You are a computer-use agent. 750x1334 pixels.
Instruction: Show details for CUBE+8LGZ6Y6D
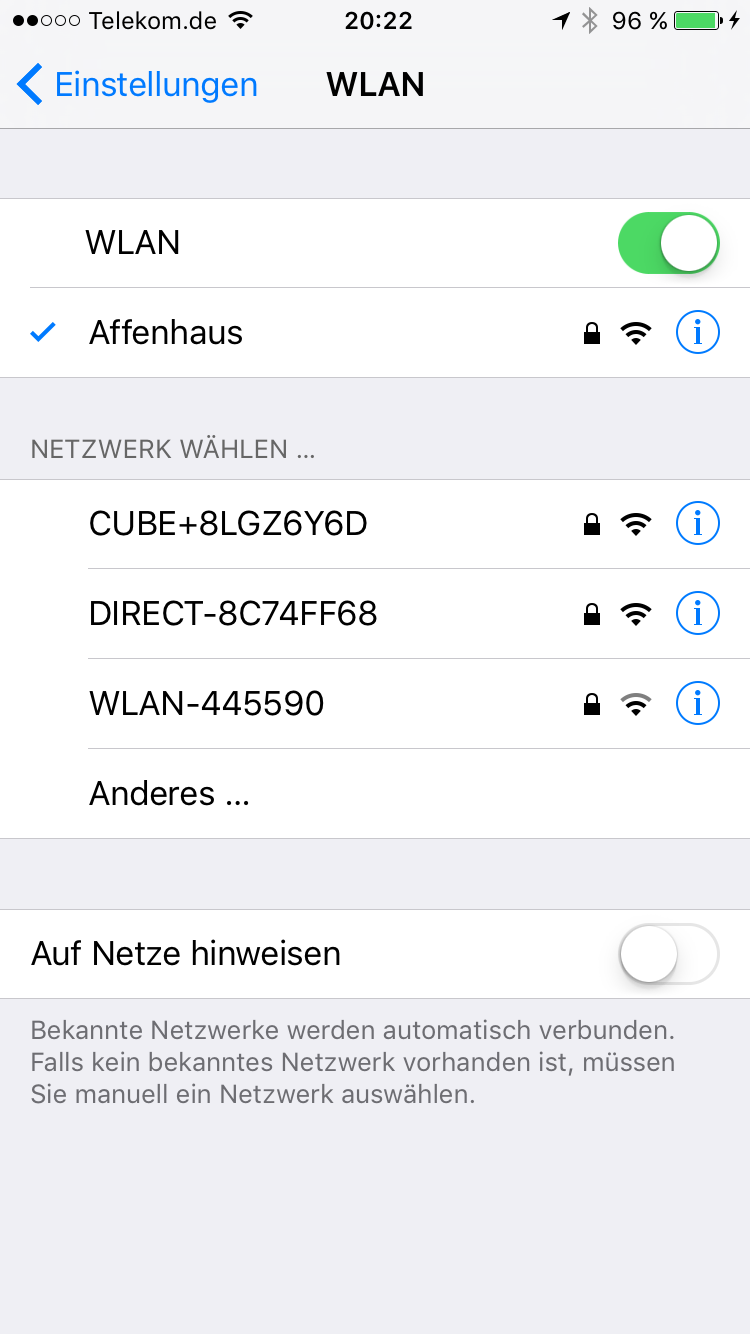(698, 523)
